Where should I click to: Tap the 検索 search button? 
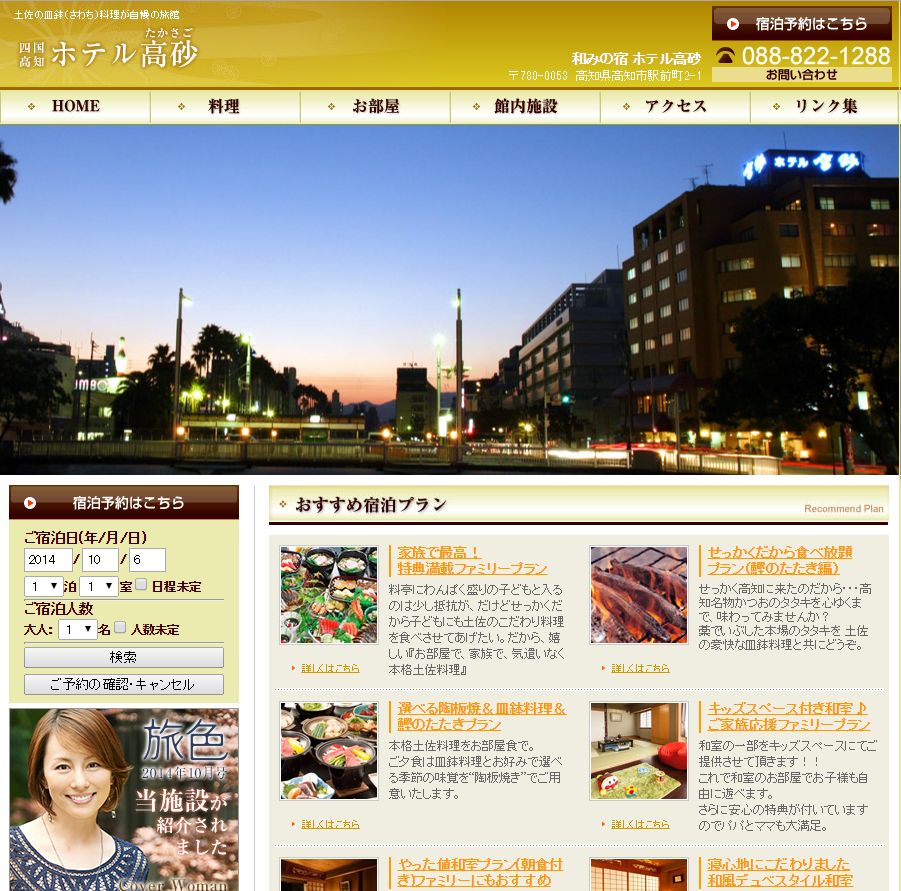[x=124, y=657]
